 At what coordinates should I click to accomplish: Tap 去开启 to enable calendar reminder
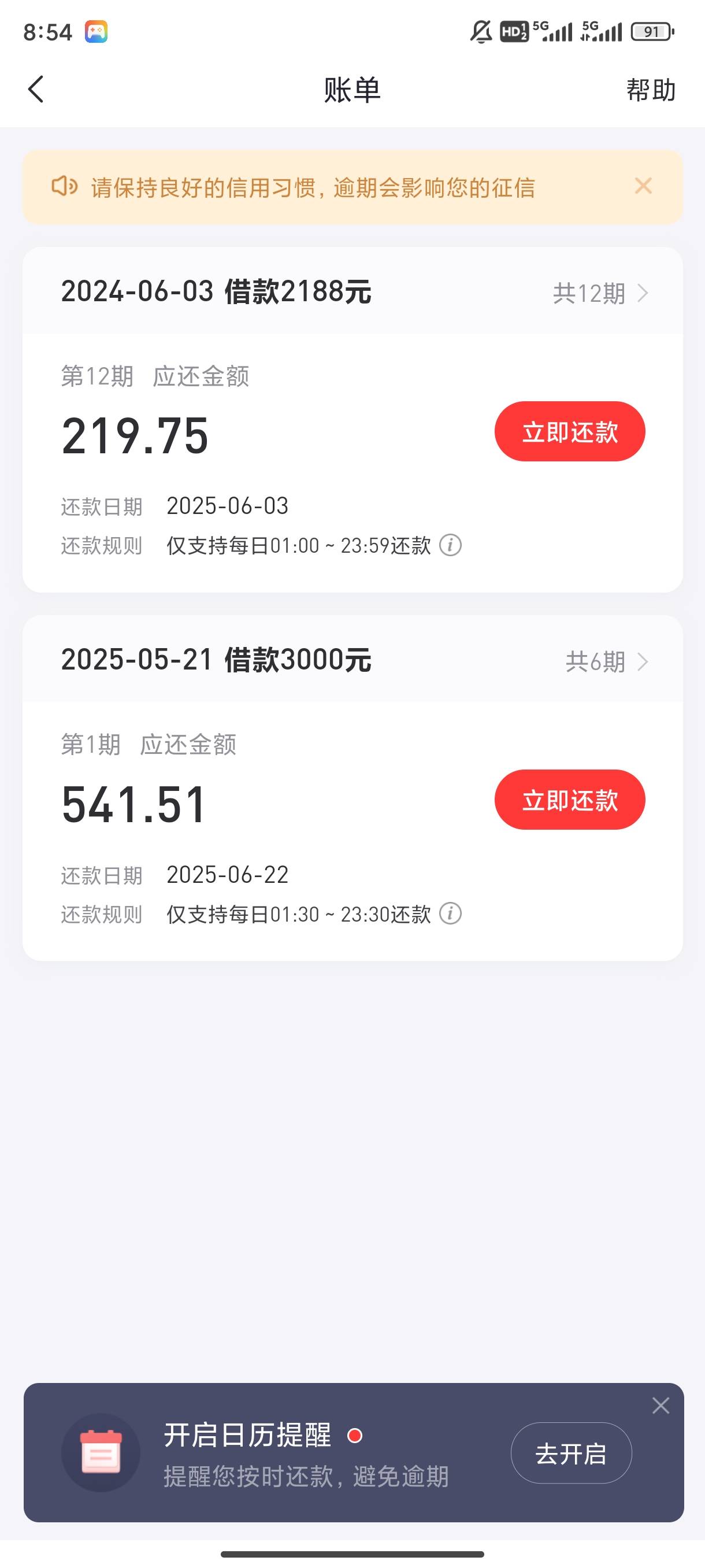click(x=571, y=1454)
